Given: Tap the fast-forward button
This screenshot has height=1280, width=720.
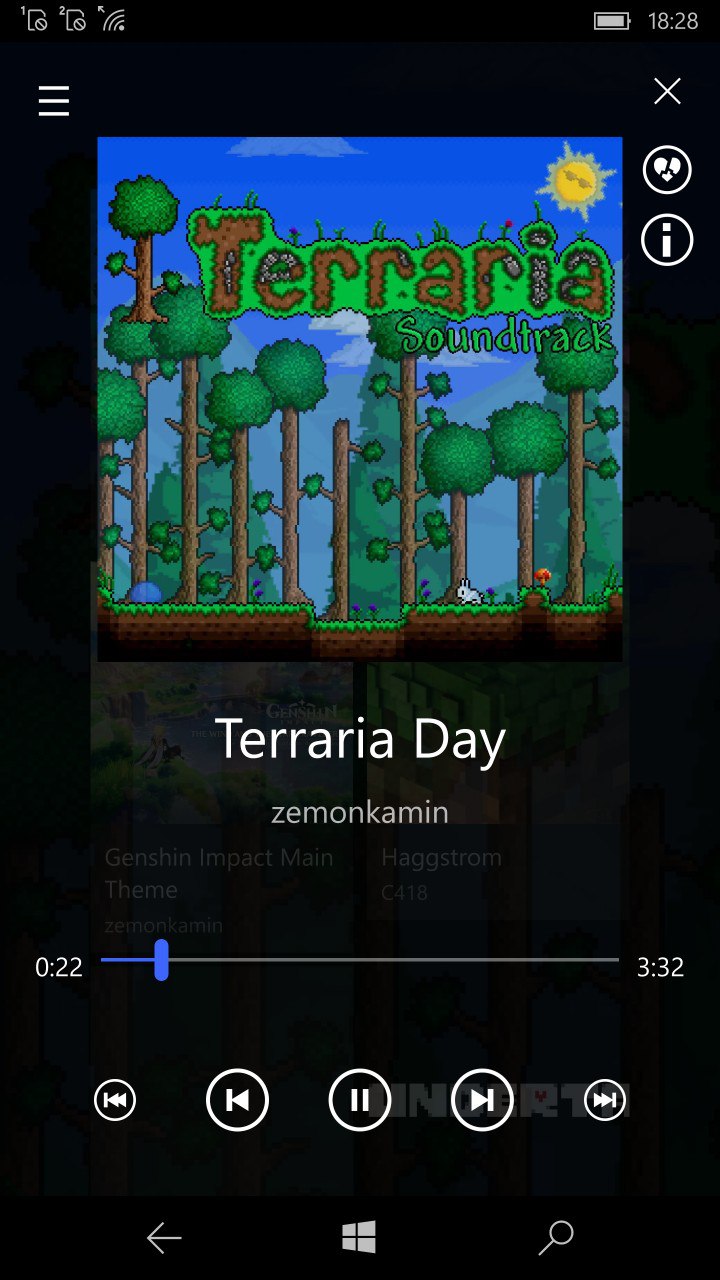Looking at the screenshot, I should [x=604, y=1101].
